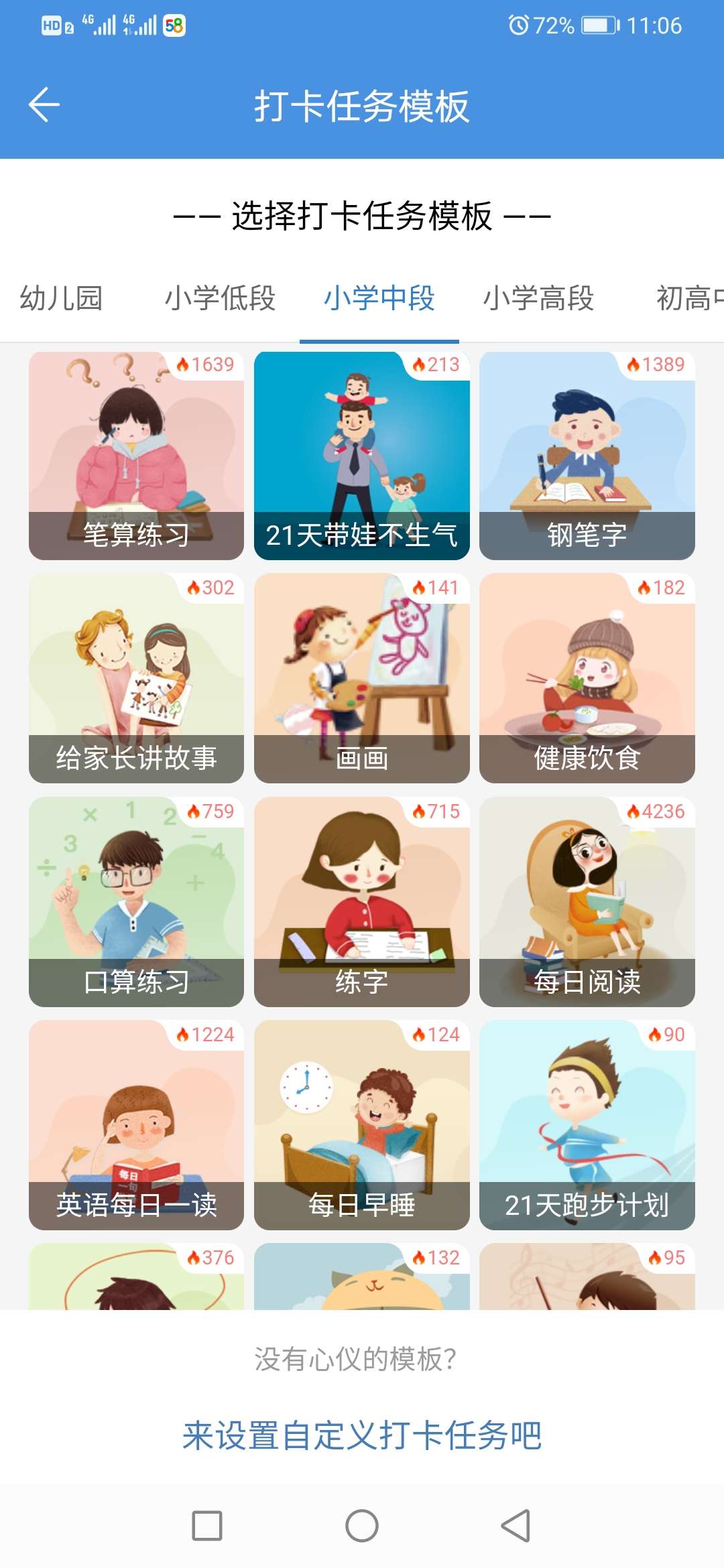The image size is (724, 1568).
Task: Choose the 健康饮食 template card
Action: tap(587, 678)
